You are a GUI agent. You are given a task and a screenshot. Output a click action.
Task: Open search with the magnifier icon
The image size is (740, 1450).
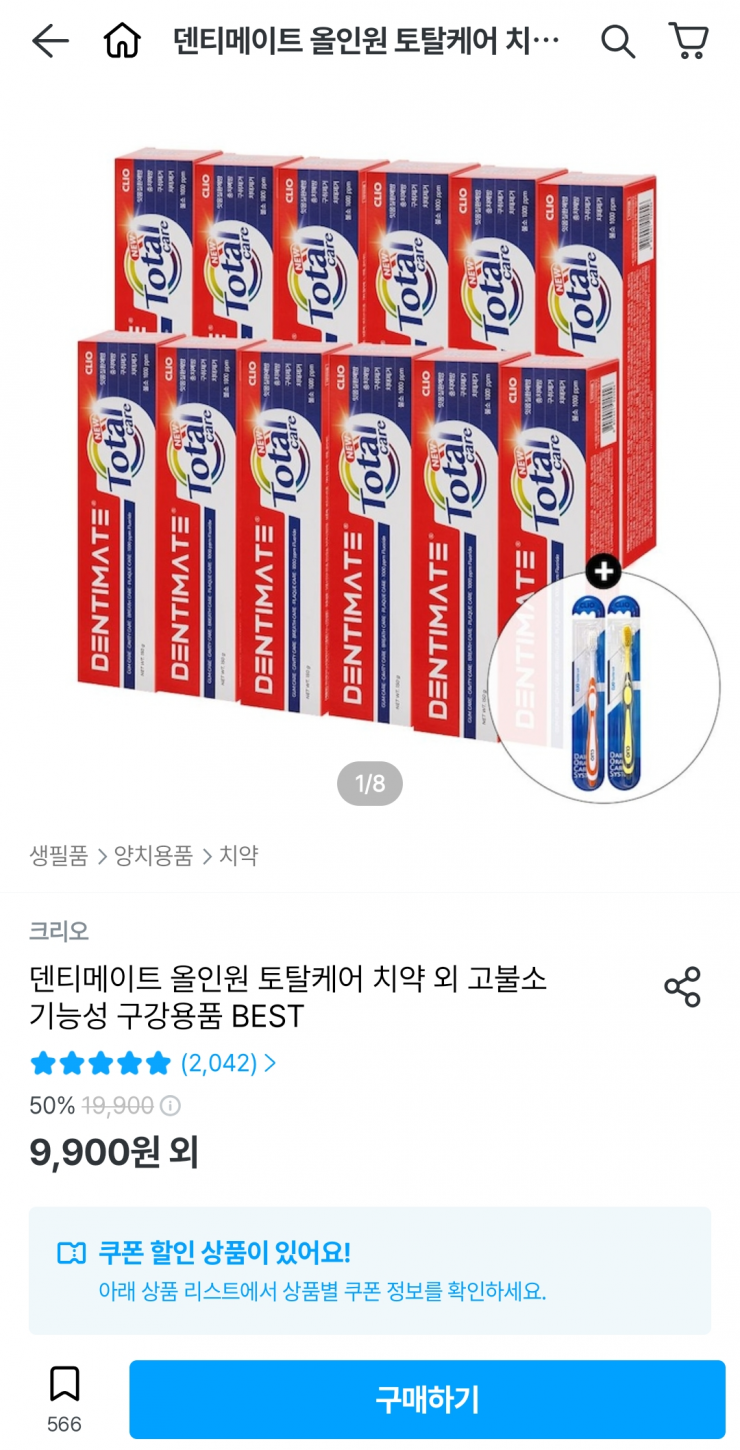[618, 40]
